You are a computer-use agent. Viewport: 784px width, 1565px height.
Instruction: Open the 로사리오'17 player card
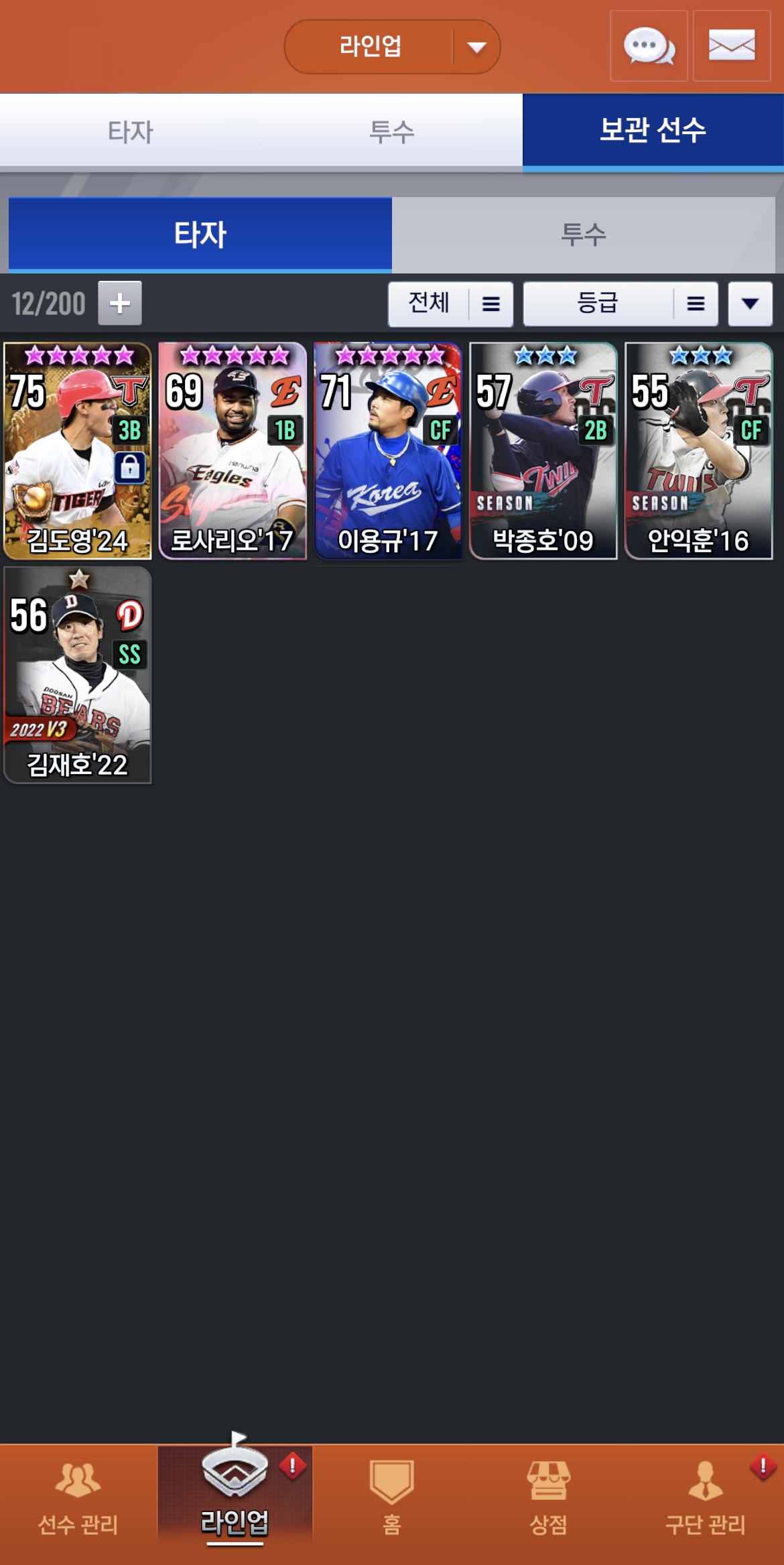[x=233, y=450]
